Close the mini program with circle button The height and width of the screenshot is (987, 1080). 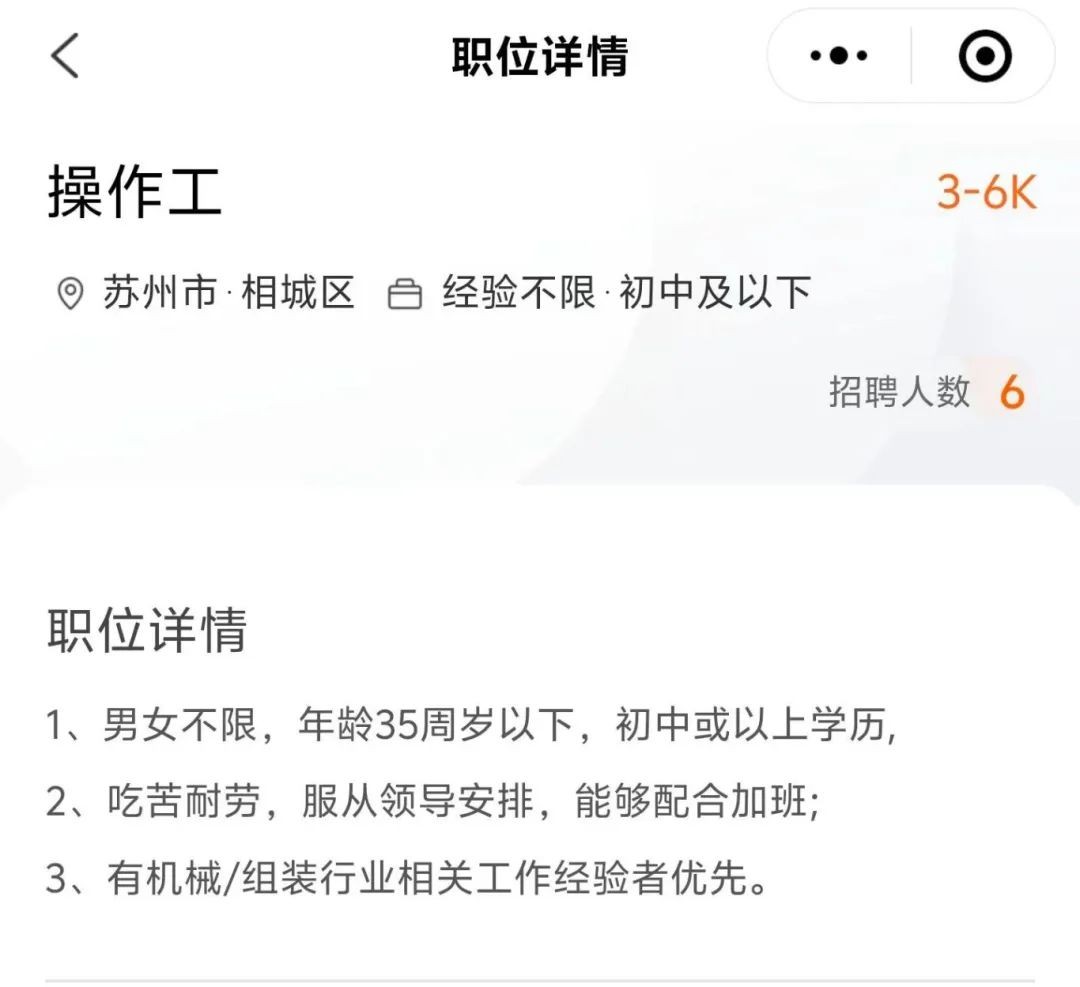pos(984,56)
